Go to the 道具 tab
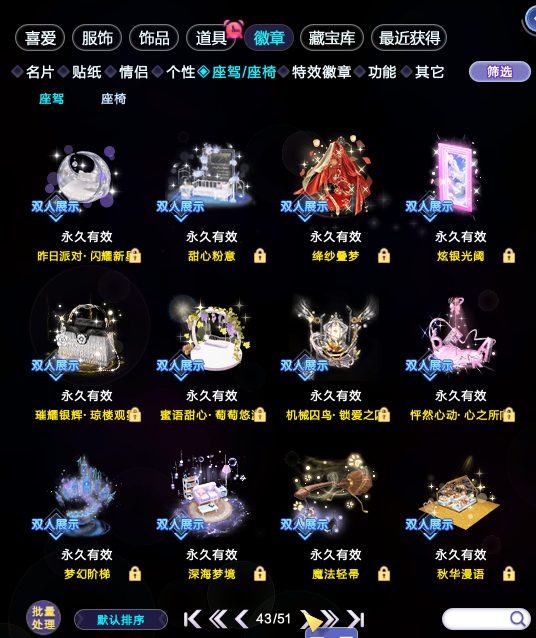The width and height of the screenshot is (536, 638). pyautogui.click(x=211, y=38)
